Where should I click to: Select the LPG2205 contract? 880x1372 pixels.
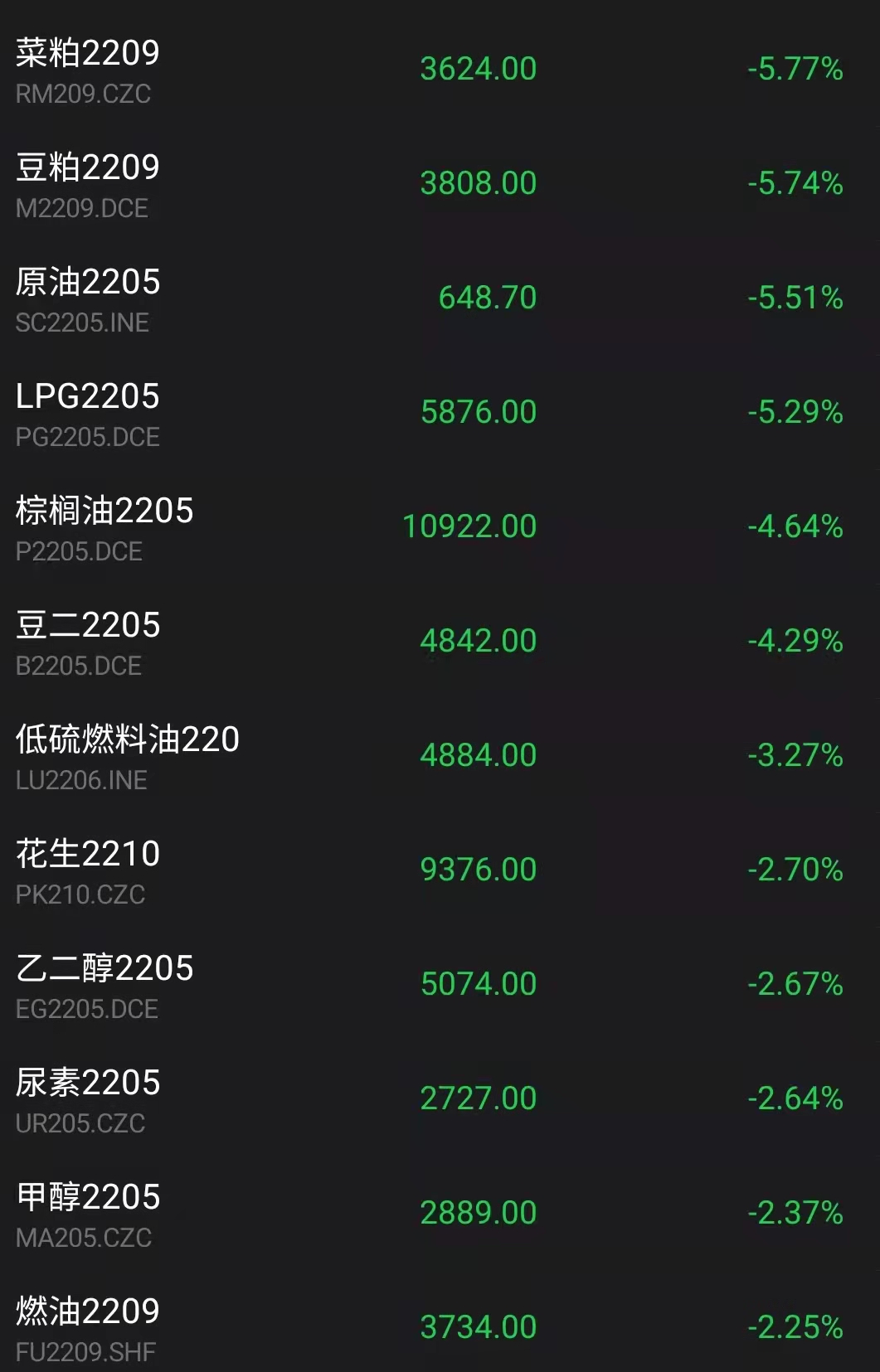88,413
